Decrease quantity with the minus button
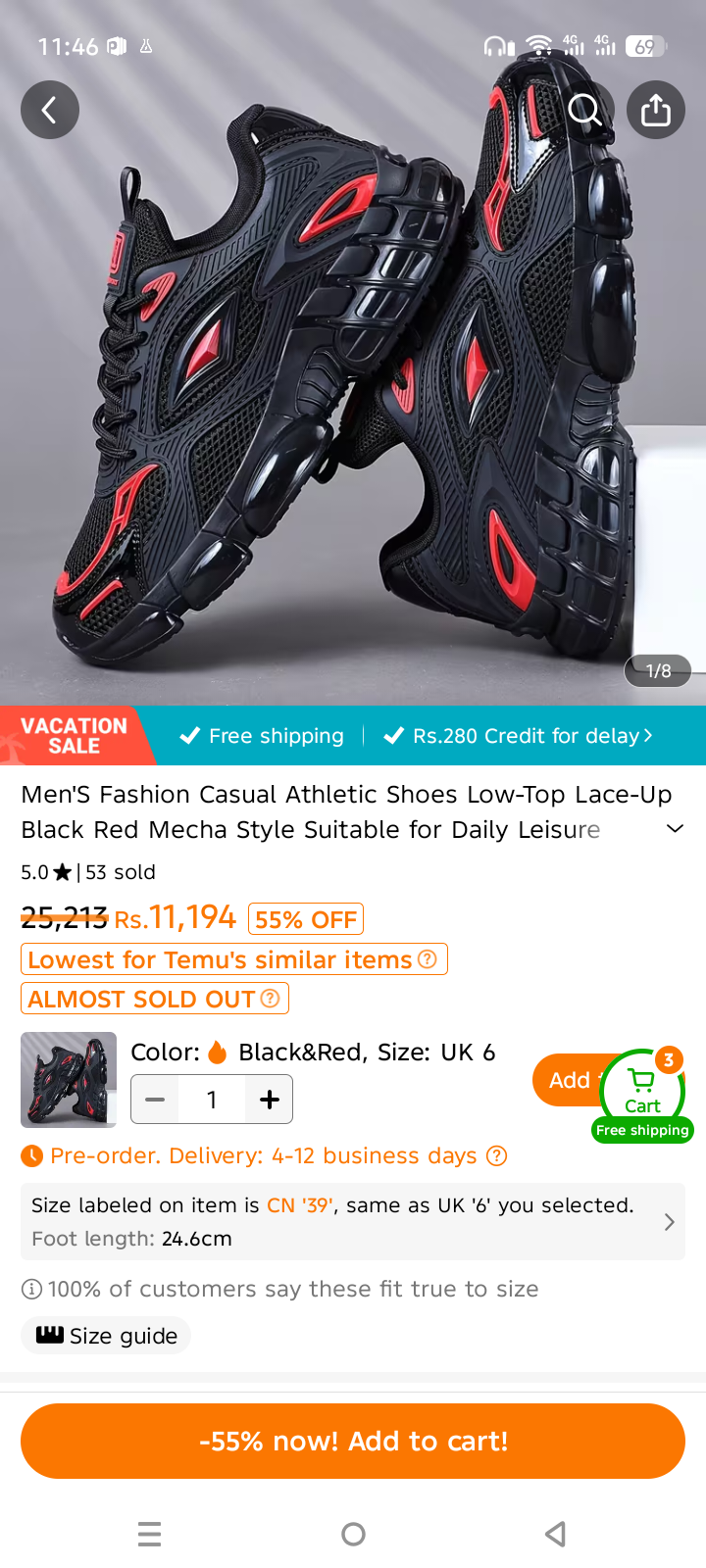This screenshot has height=1568, width=706. (x=155, y=1100)
